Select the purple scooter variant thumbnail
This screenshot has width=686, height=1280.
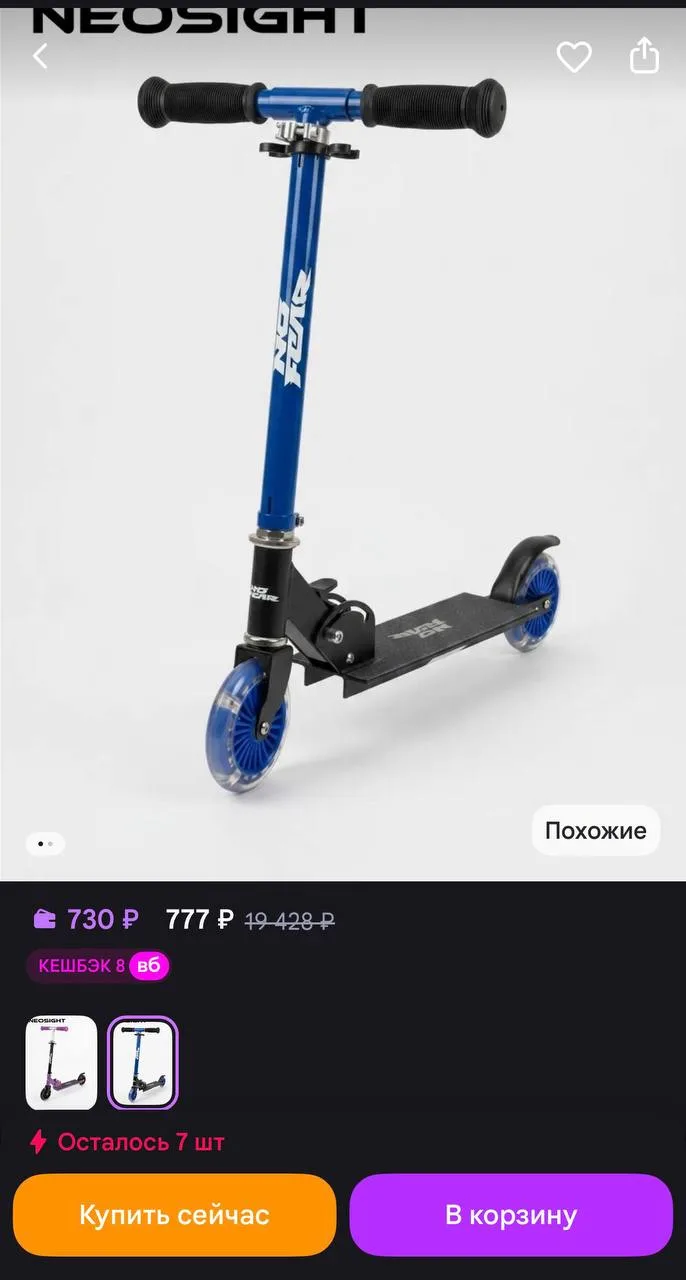61,1063
